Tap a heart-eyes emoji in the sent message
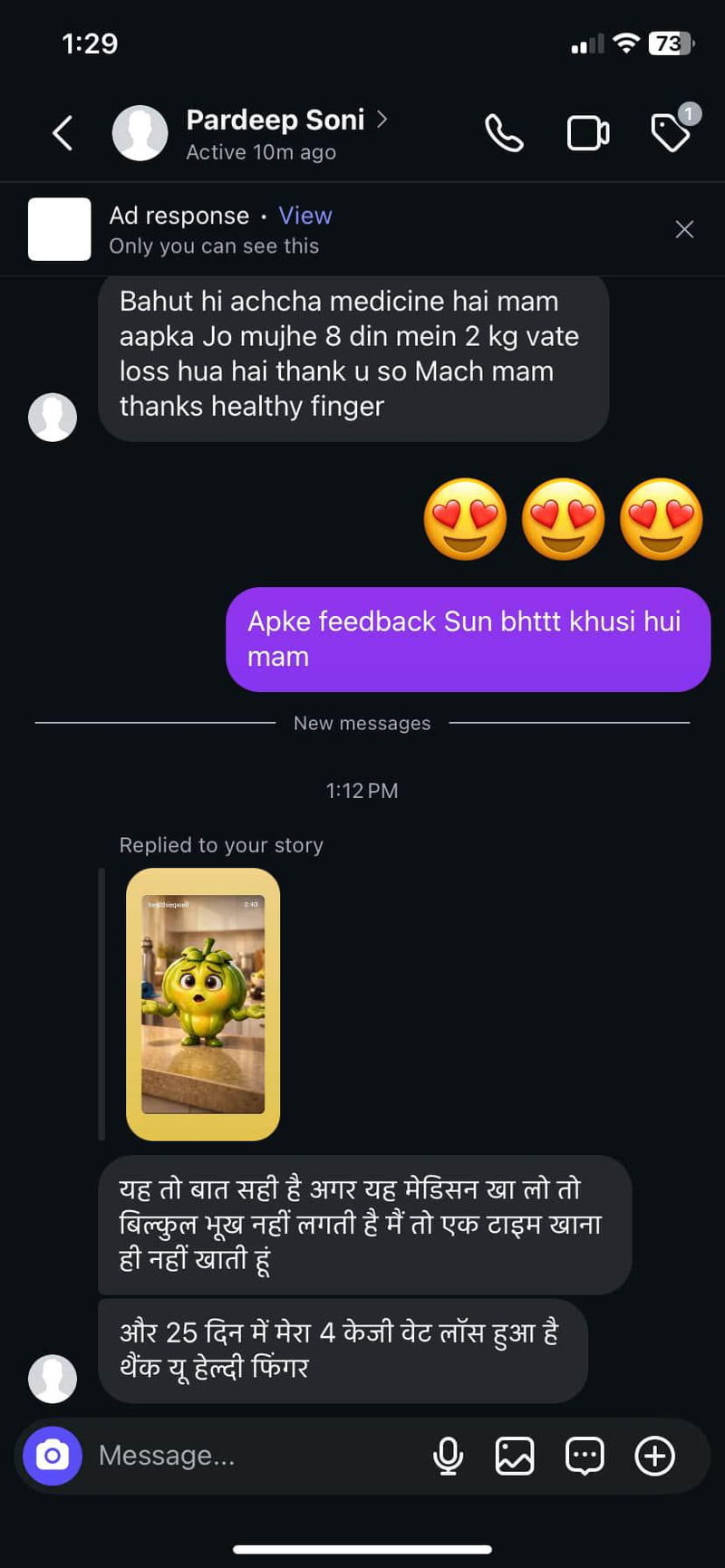Viewport: 725px width, 1568px height. point(562,519)
